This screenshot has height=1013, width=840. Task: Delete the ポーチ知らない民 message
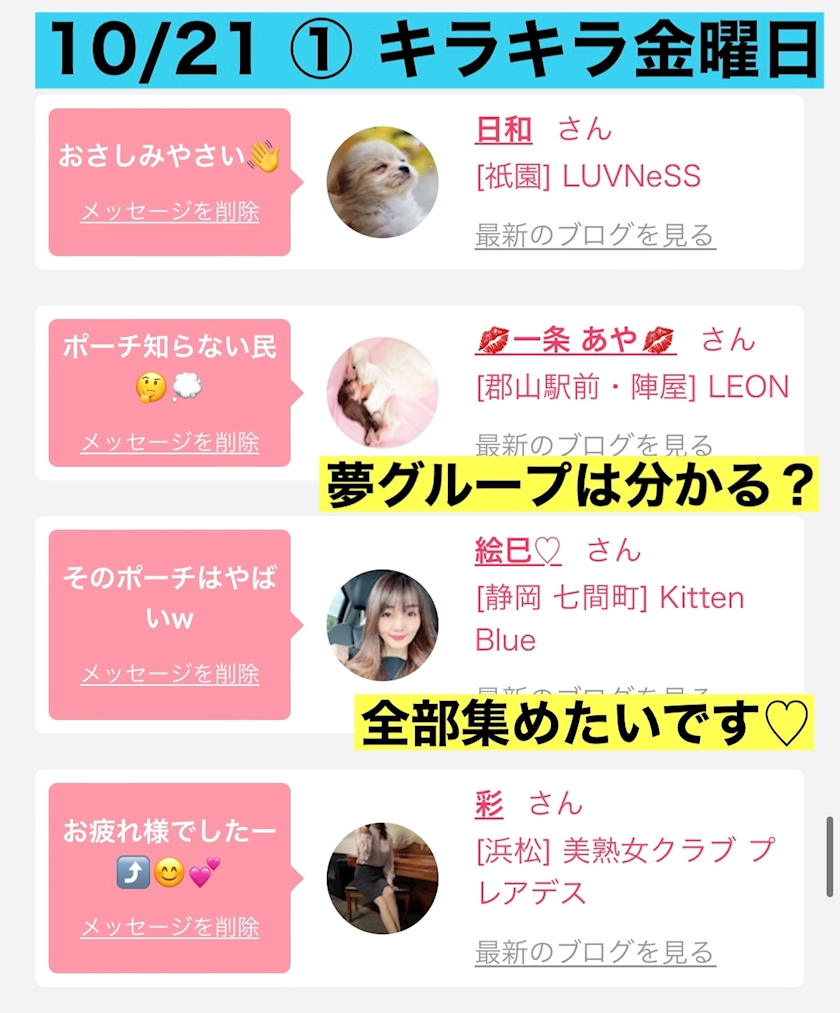coord(169,442)
